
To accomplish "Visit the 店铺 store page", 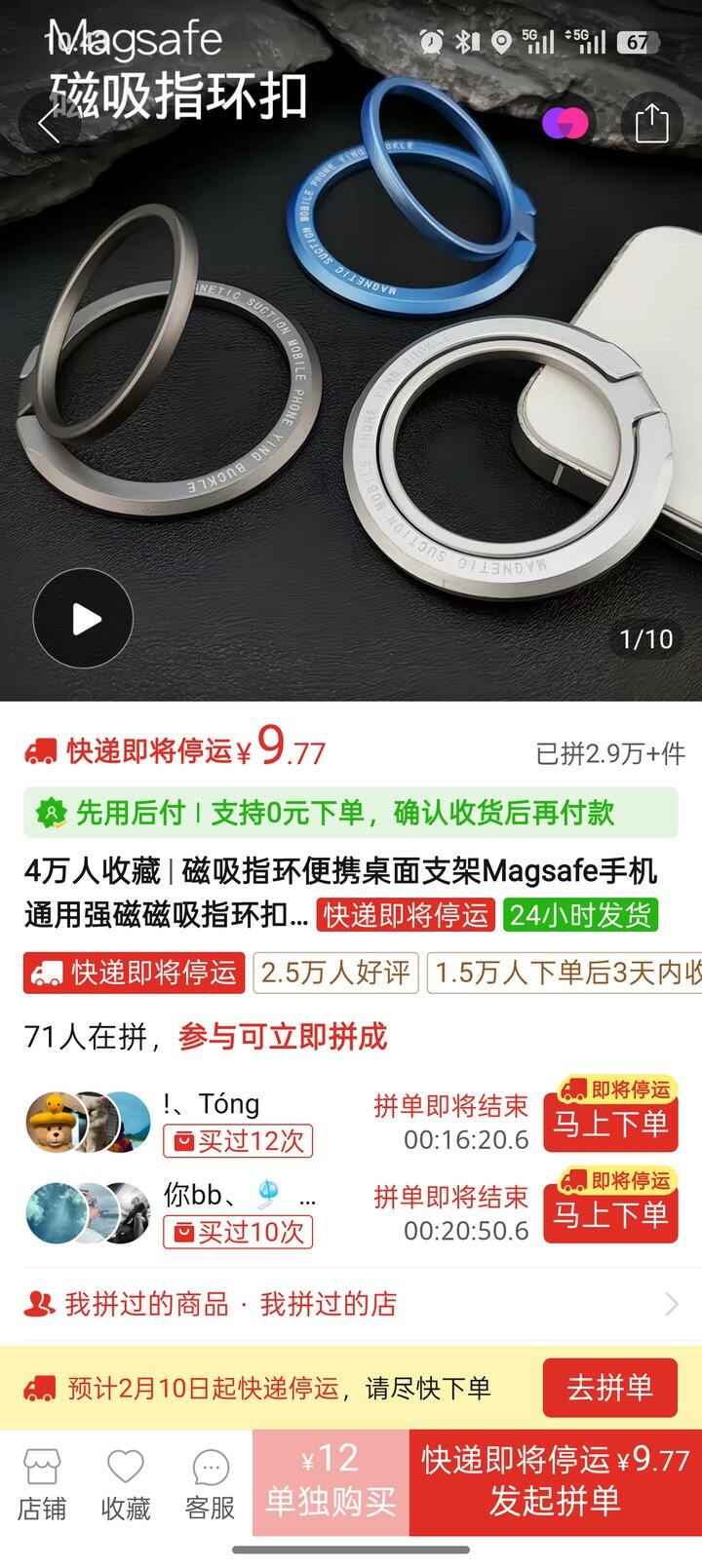I will pos(42,1485).
